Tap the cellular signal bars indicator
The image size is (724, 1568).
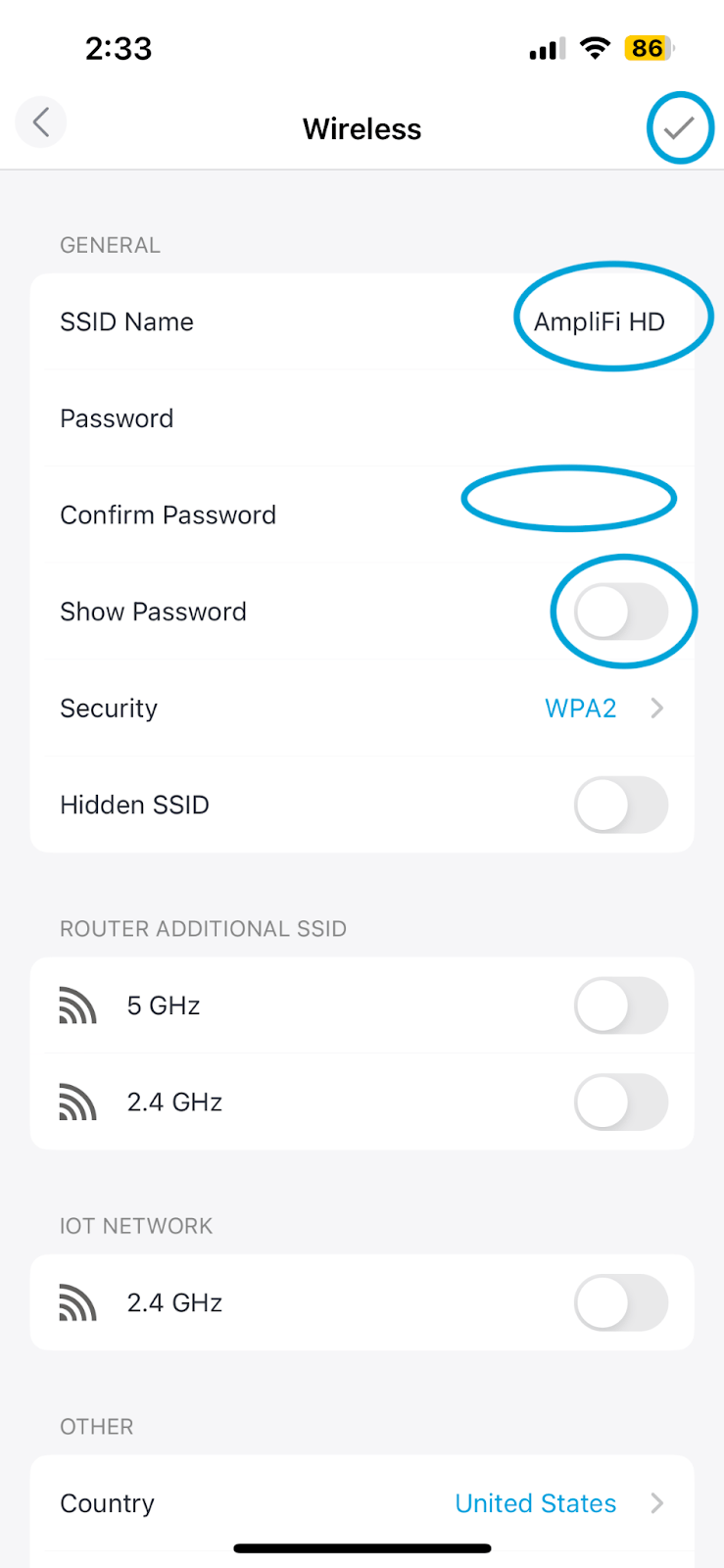545,48
